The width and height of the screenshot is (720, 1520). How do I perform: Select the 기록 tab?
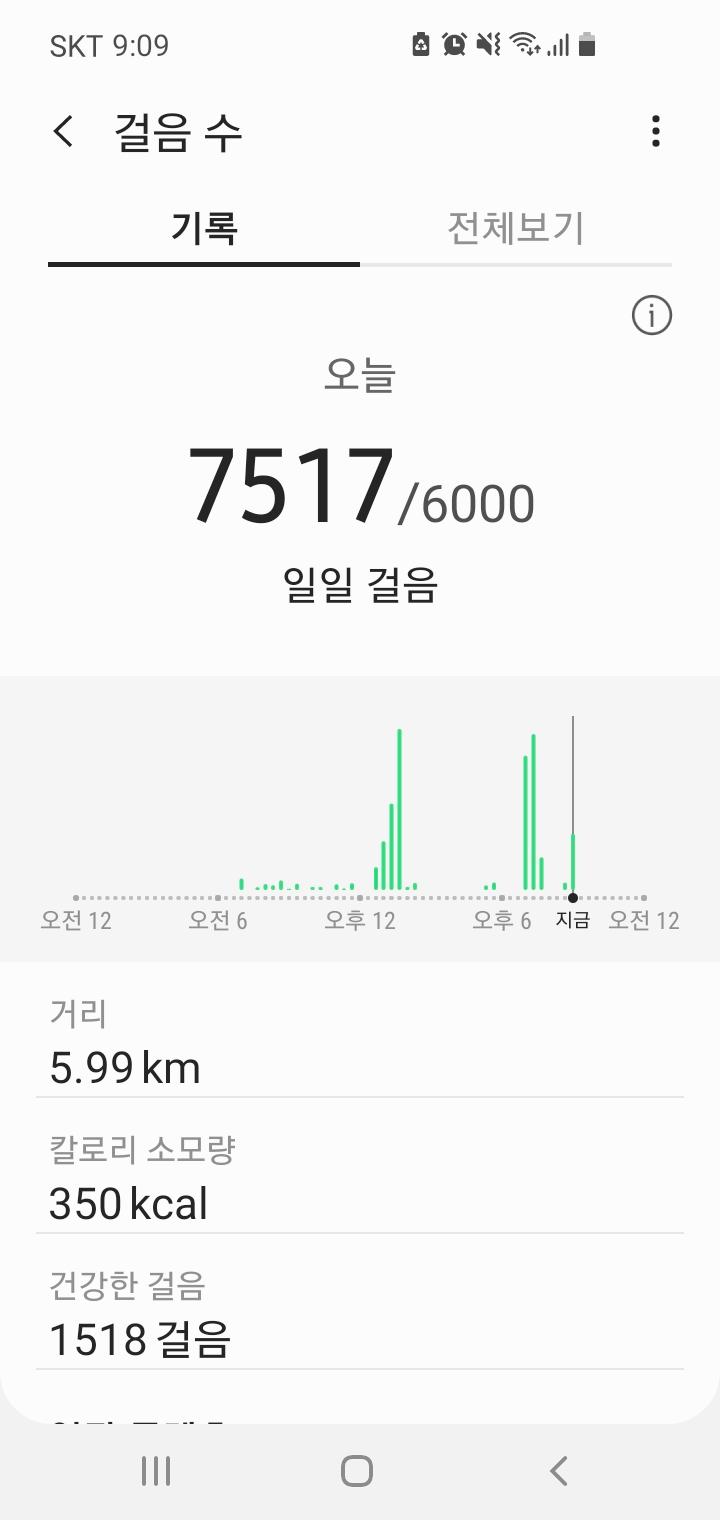tap(204, 229)
